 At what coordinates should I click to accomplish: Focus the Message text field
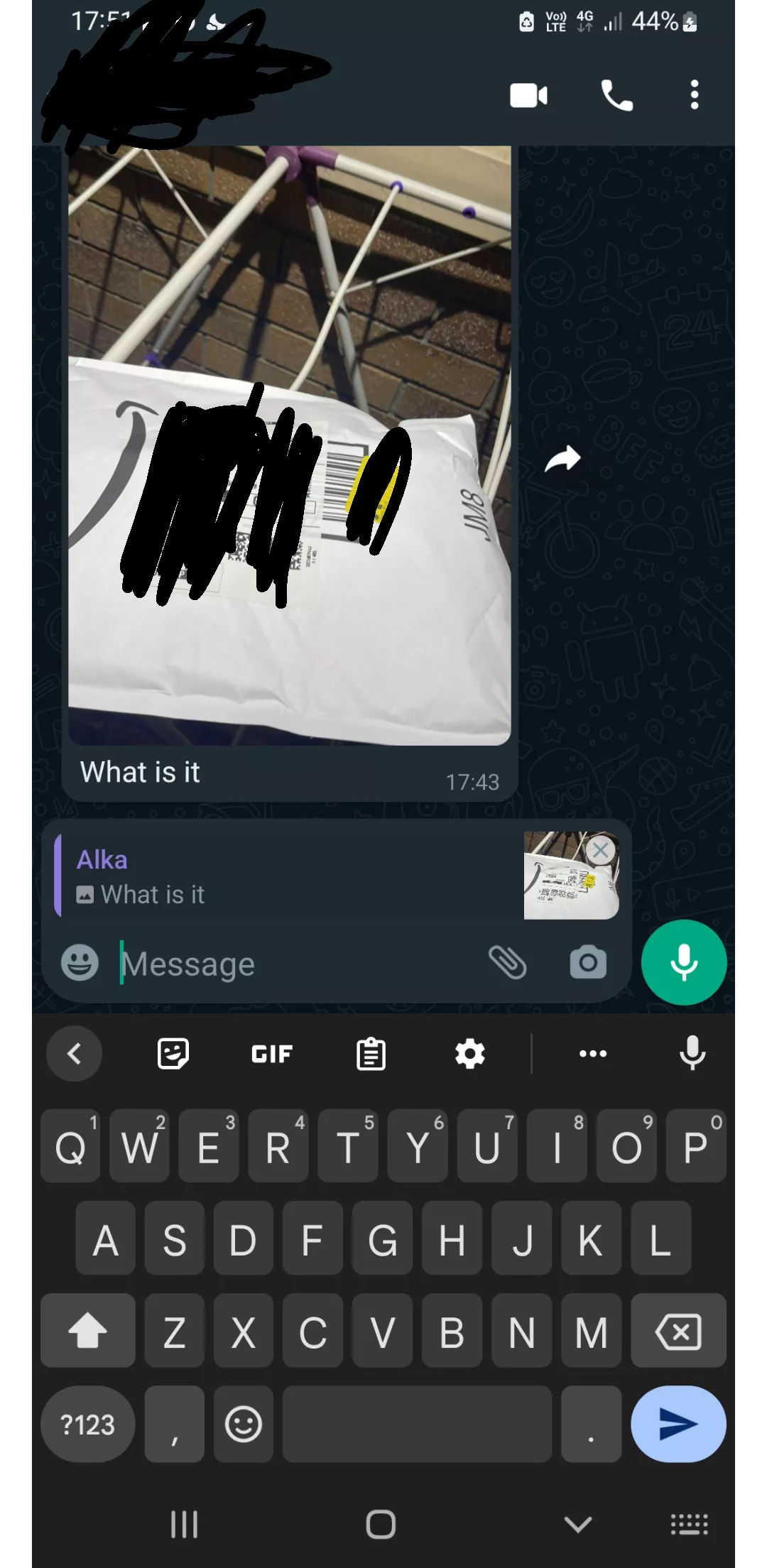298,964
